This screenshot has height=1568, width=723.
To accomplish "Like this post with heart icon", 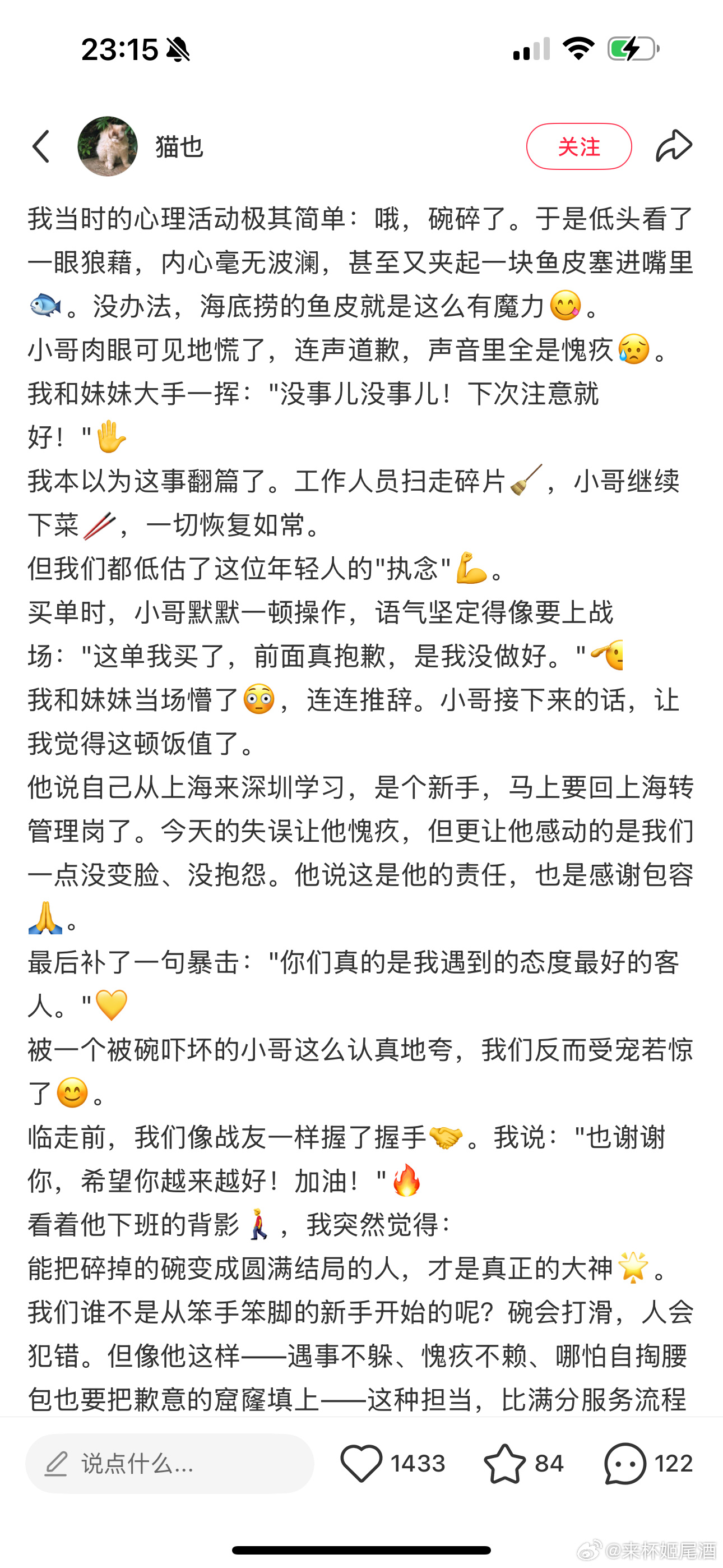I will point(361,1463).
